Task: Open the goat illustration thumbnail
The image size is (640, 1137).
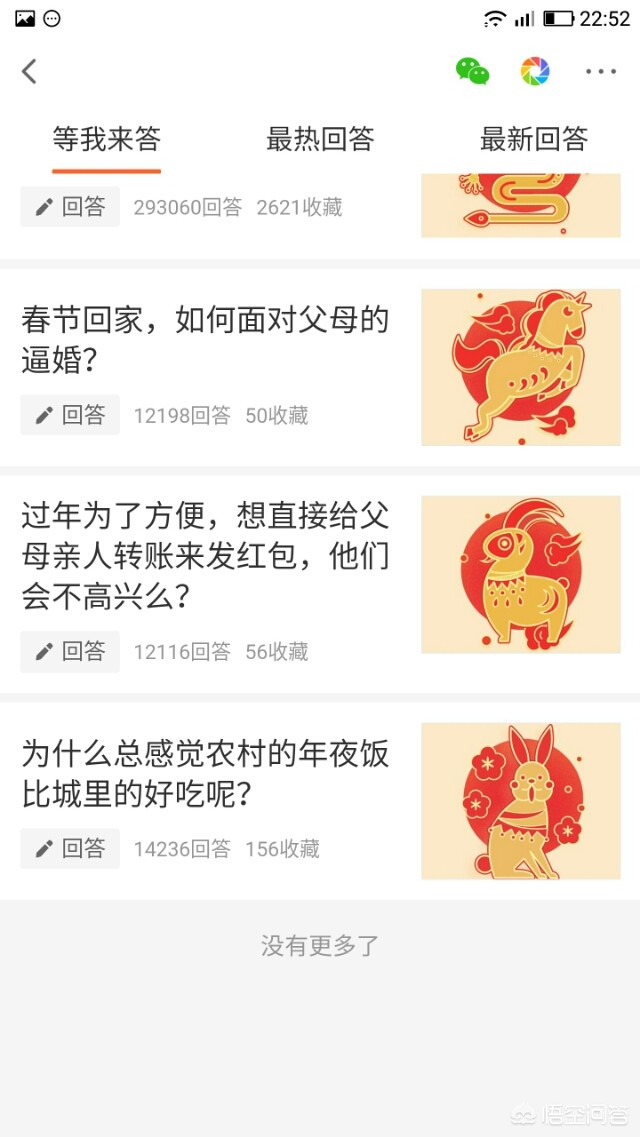Action: tap(520, 574)
